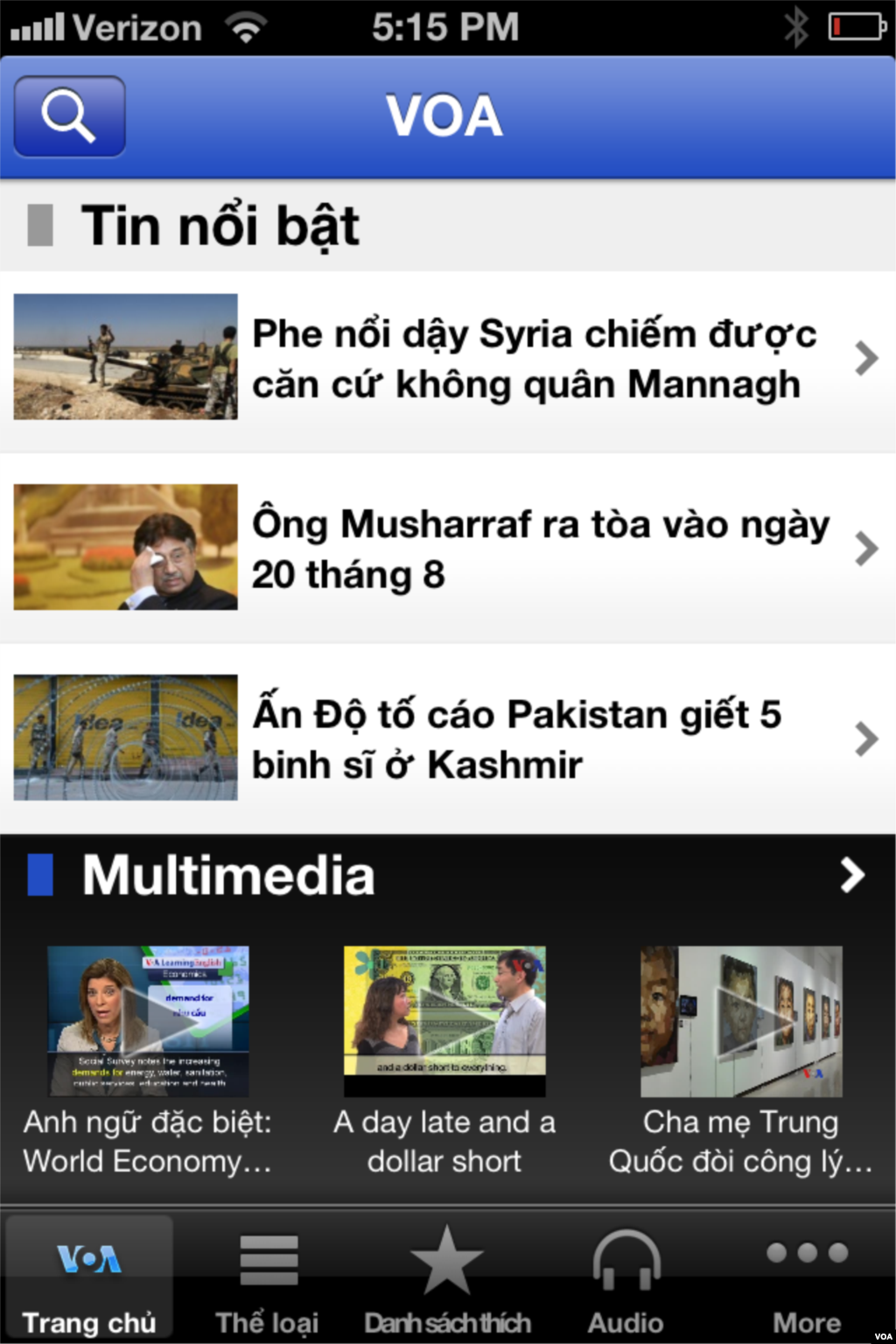Play the Cha mẹ Trung Quốc video

tap(741, 1020)
